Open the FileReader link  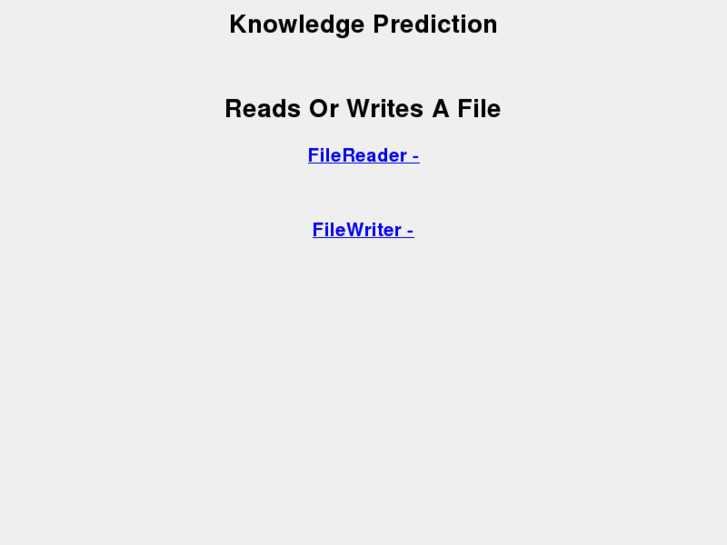point(363,155)
